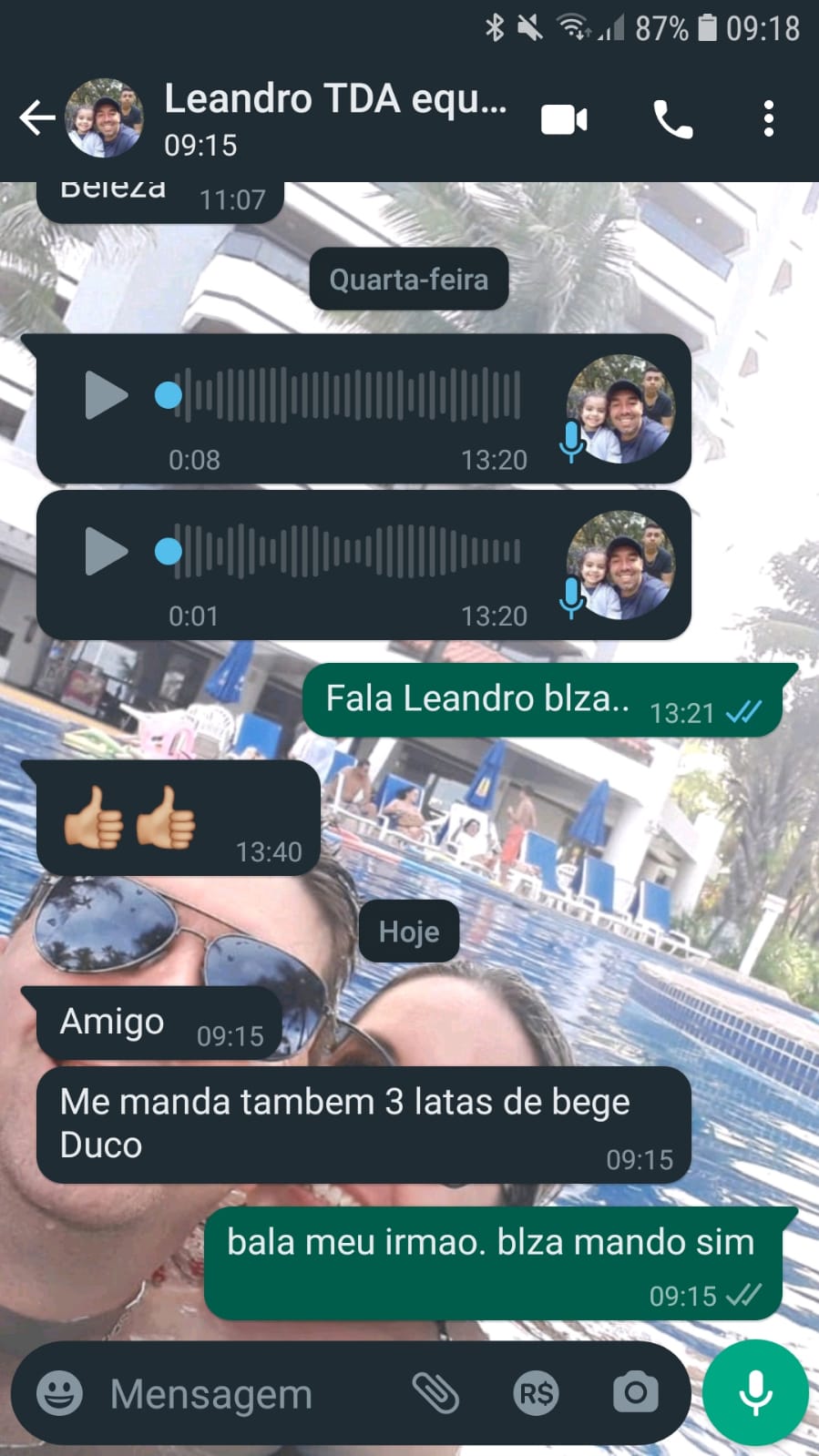Open the camera to send a photo
Image resolution: width=819 pixels, height=1456 pixels.
point(635,1393)
